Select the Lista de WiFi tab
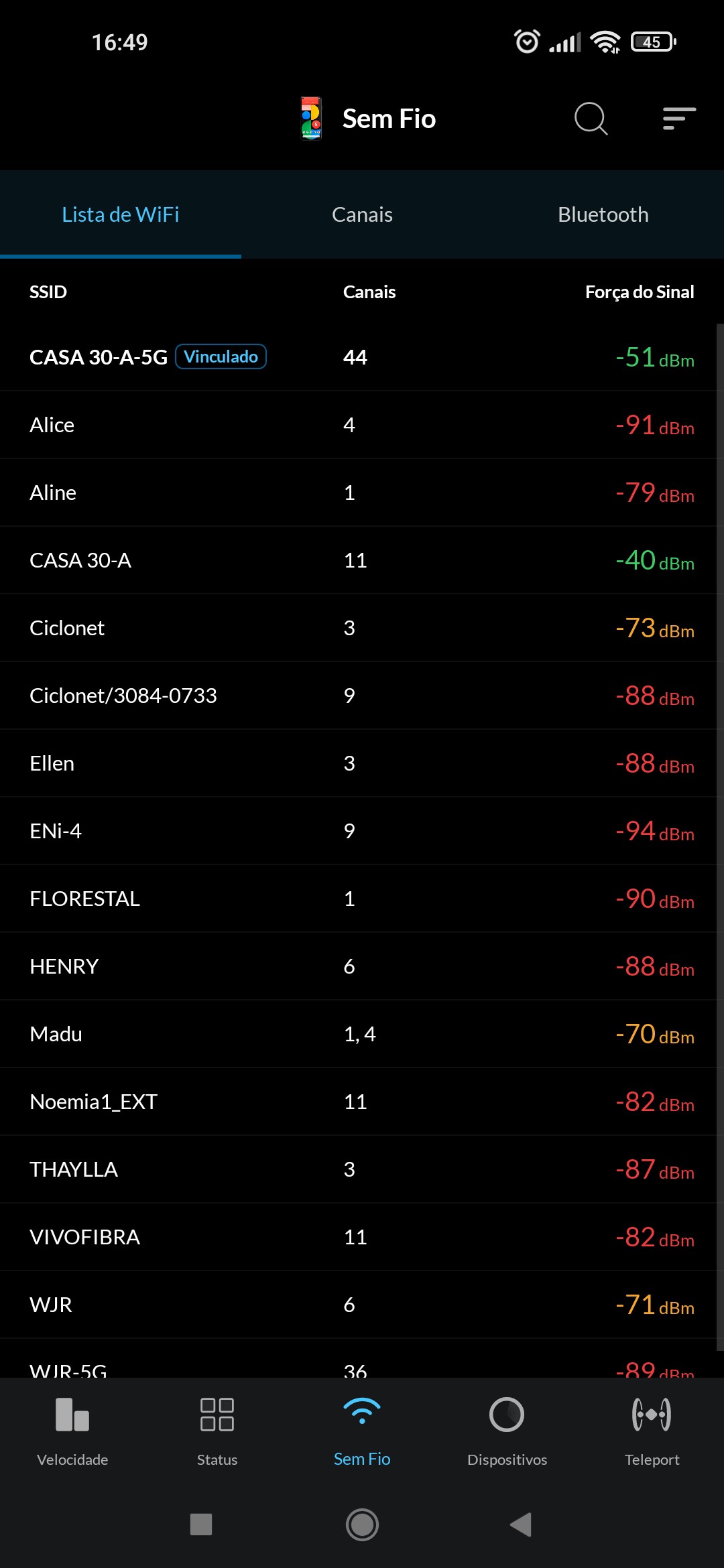Image resolution: width=724 pixels, height=1568 pixels. [121, 214]
